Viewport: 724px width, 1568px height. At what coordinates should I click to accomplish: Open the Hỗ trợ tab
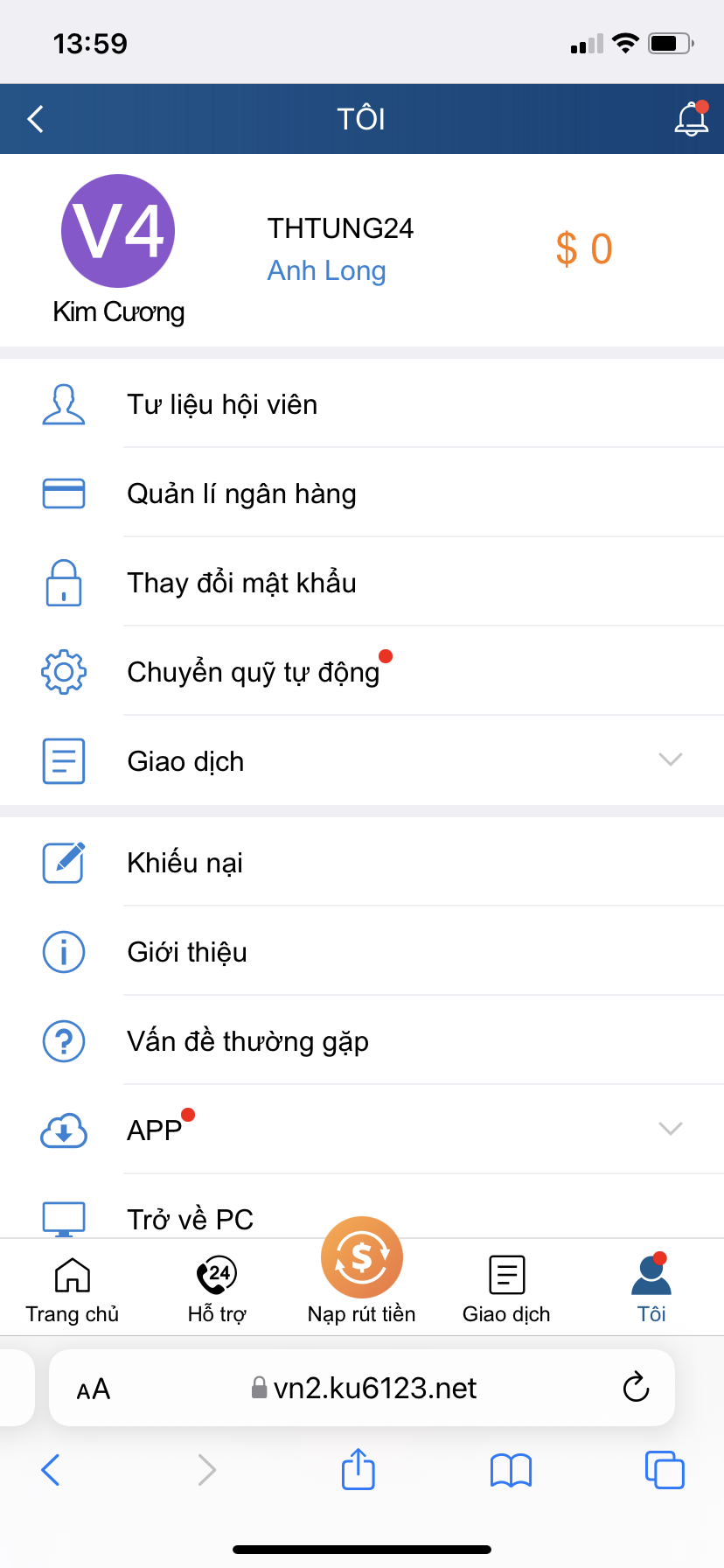(x=217, y=1290)
